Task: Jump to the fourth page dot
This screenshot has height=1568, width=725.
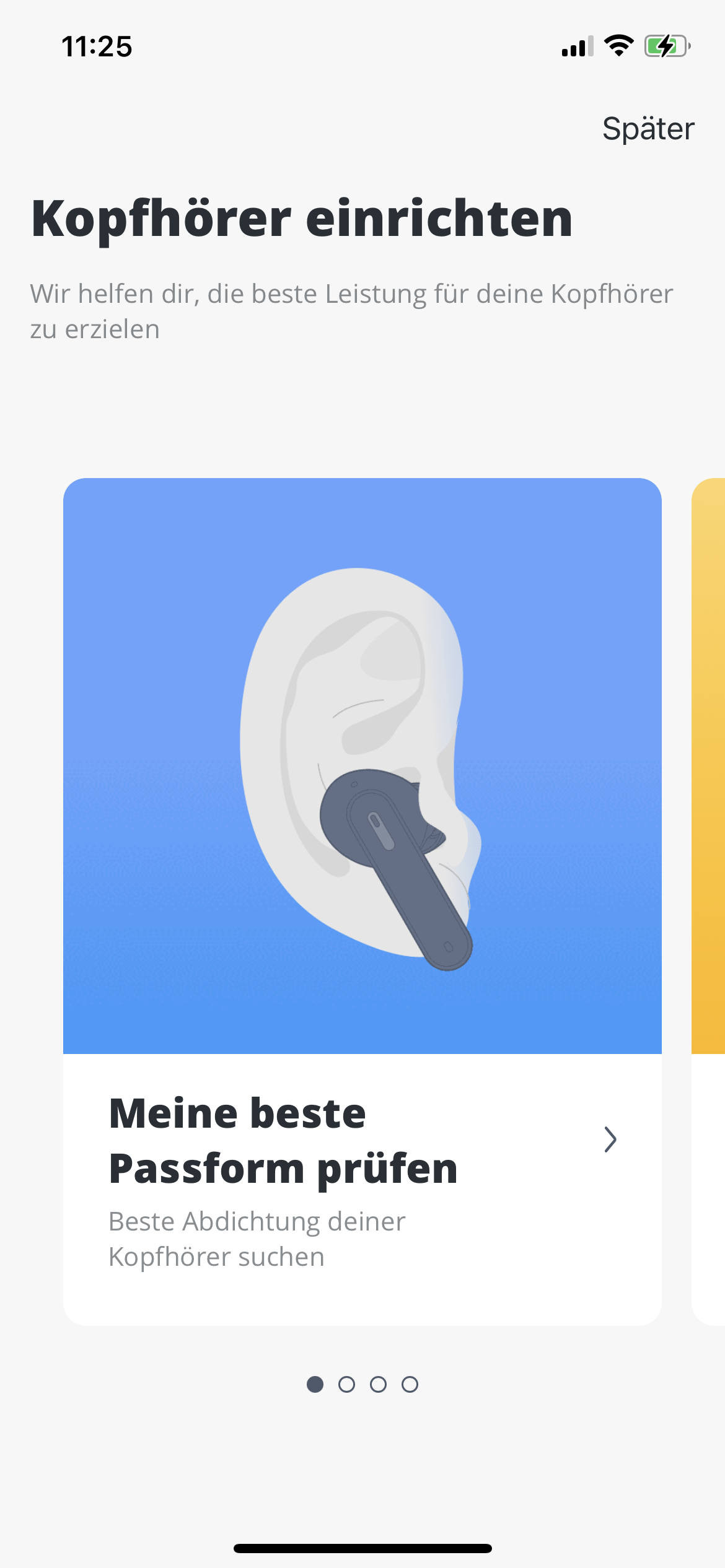Action: point(410,1384)
